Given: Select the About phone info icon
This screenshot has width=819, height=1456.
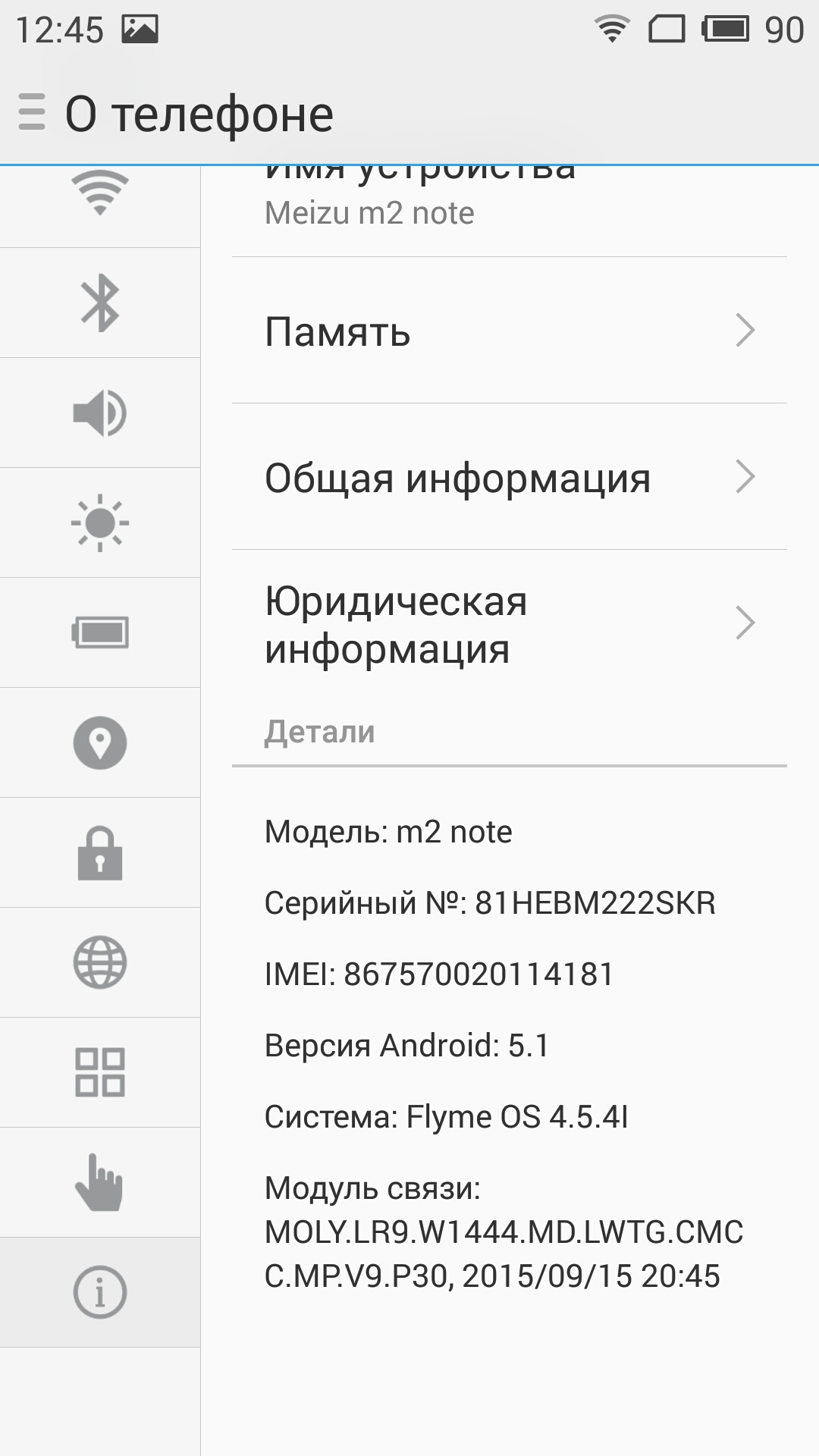Looking at the screenshot, I should (100, 1292).
